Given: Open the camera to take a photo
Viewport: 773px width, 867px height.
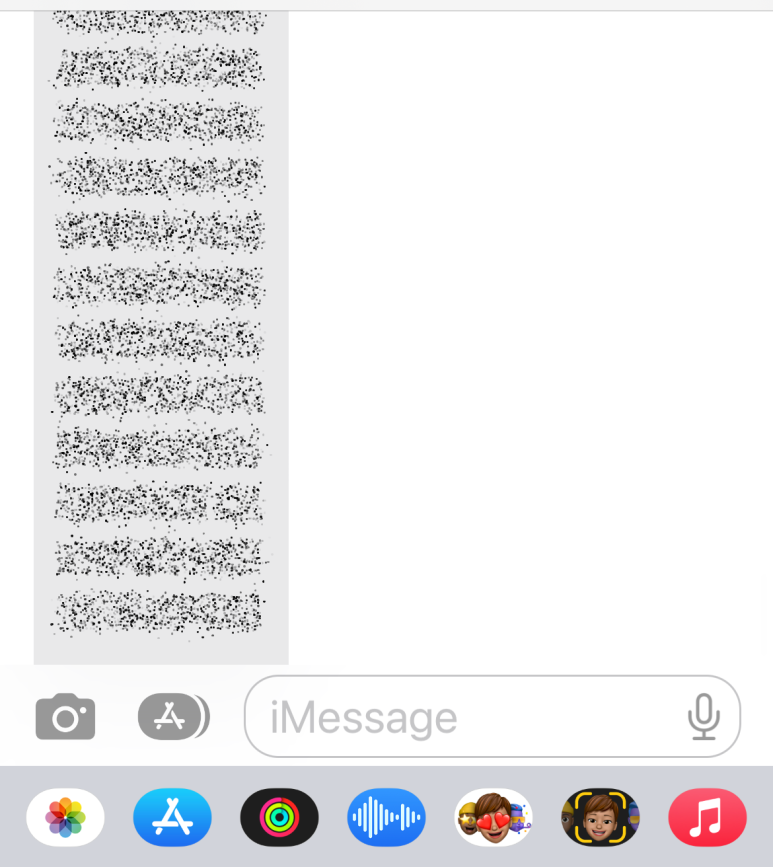Looking at the screenshot, I should coord(65,717).
